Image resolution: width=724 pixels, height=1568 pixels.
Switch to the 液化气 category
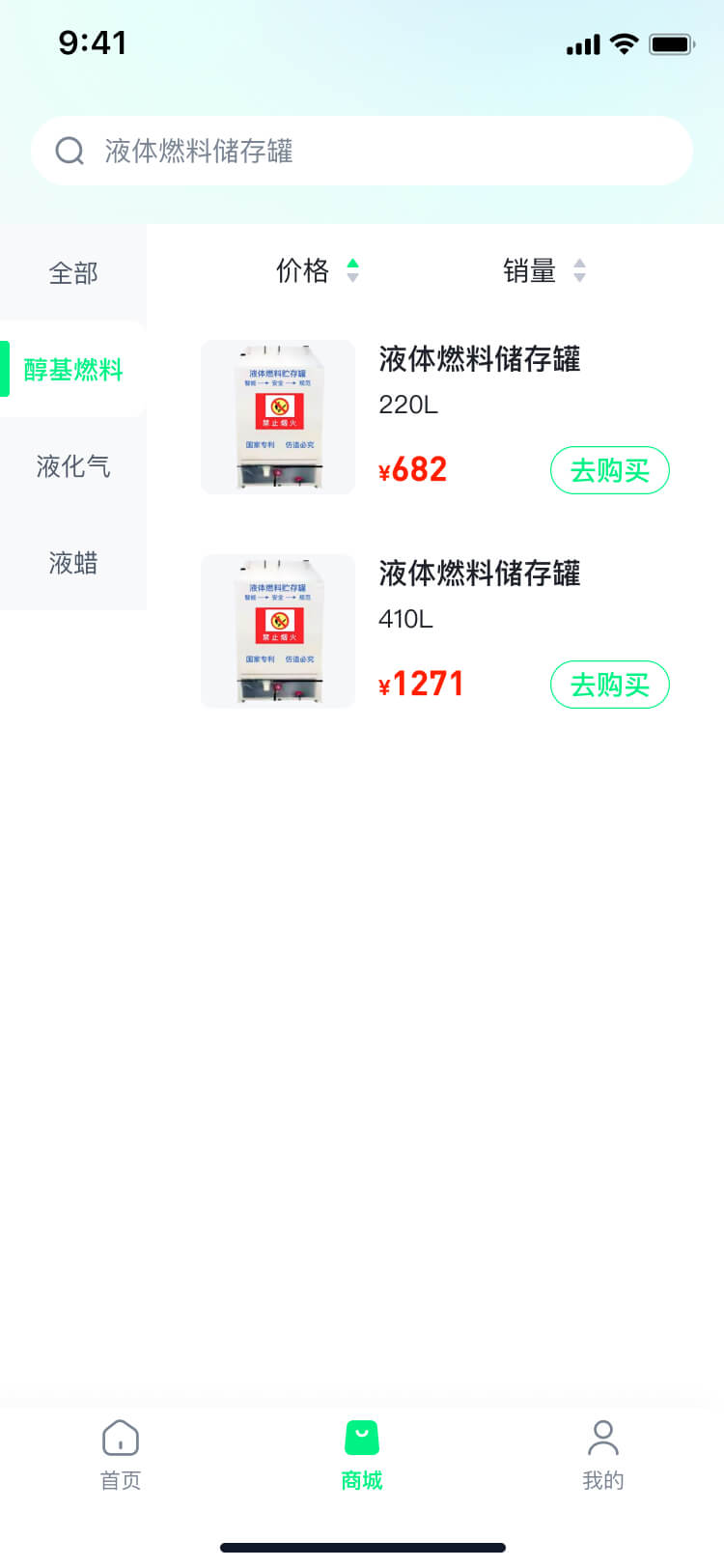72,466
